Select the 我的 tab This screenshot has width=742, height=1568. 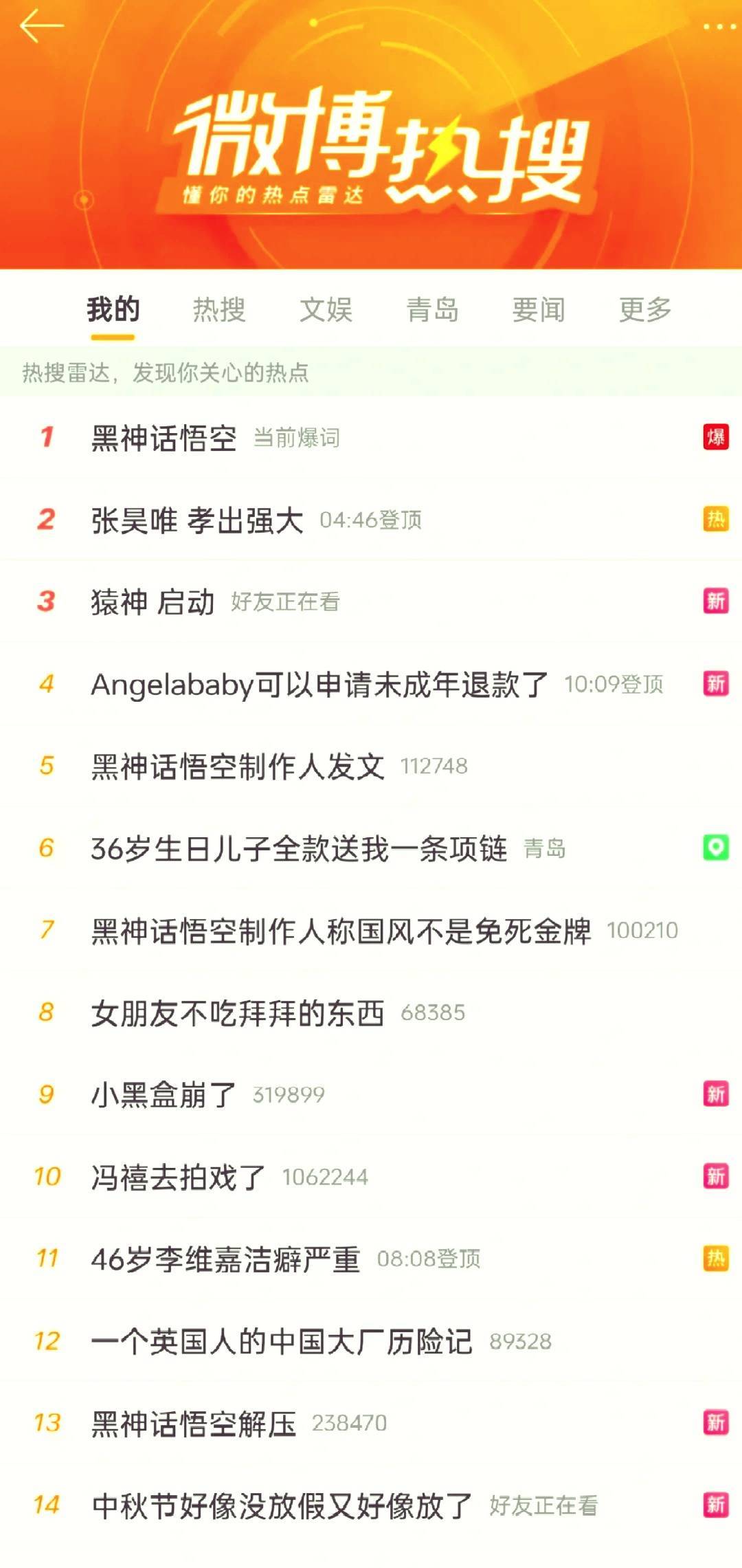(113, 310)
